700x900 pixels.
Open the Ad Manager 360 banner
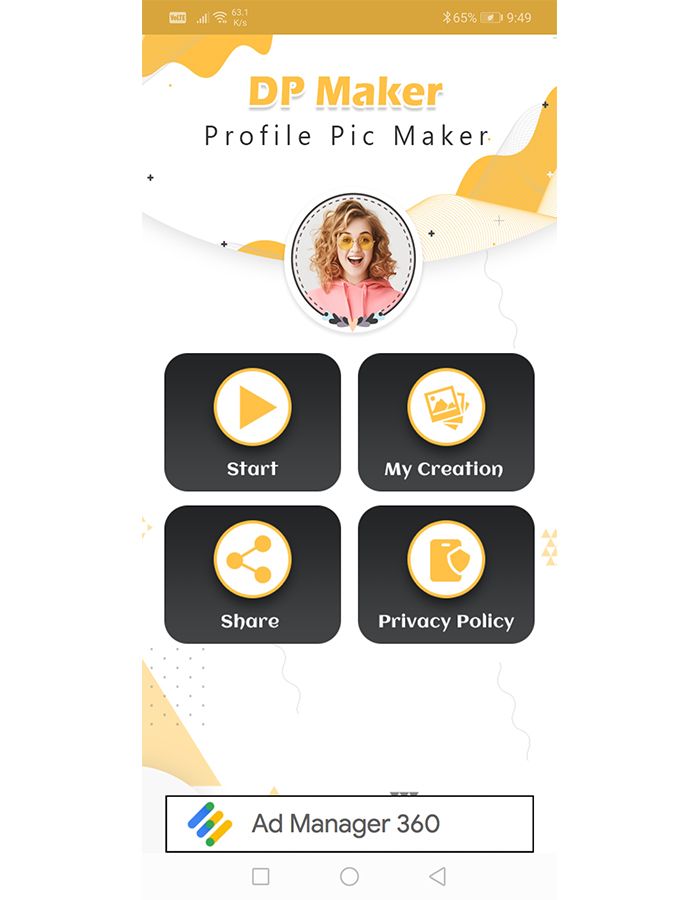349,824
